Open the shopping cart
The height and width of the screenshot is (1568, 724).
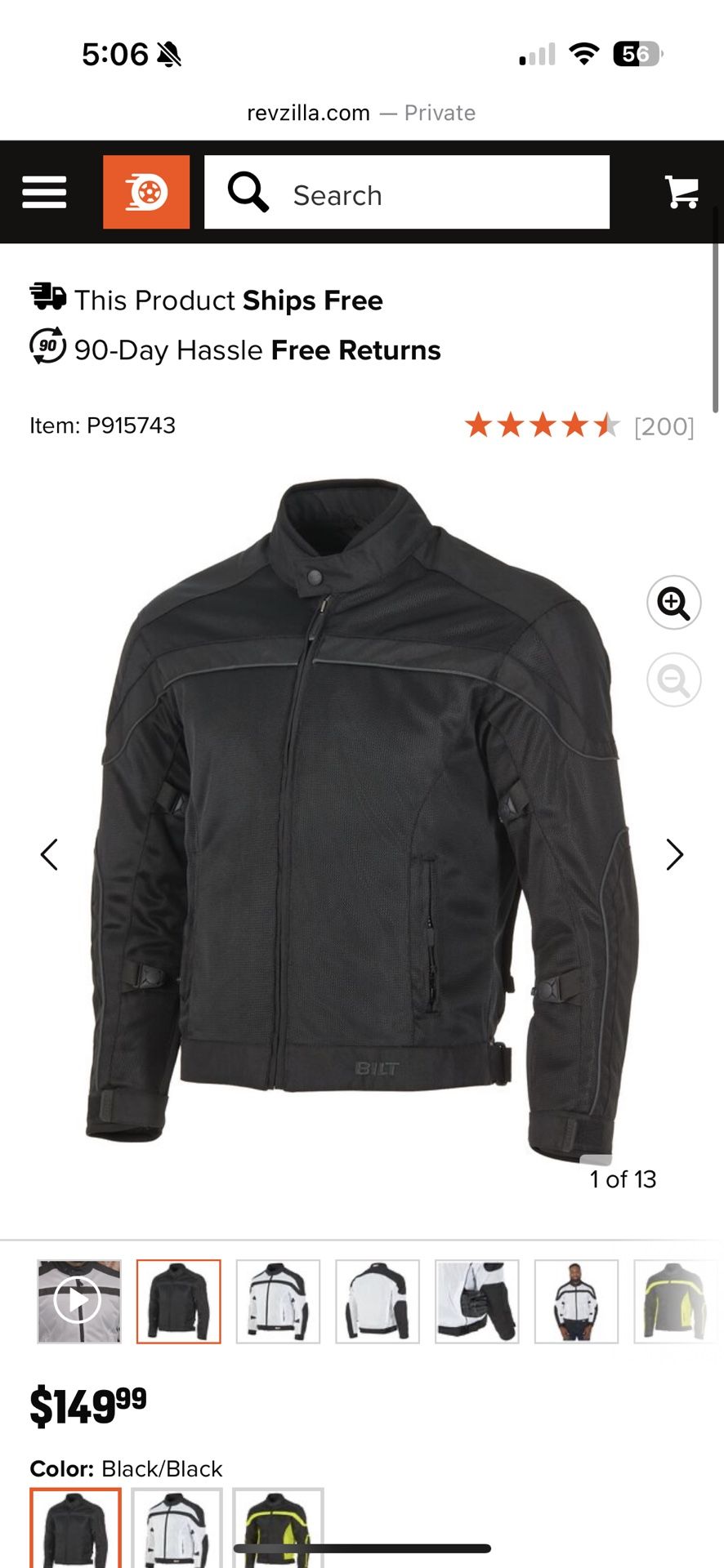click(682, 193)
